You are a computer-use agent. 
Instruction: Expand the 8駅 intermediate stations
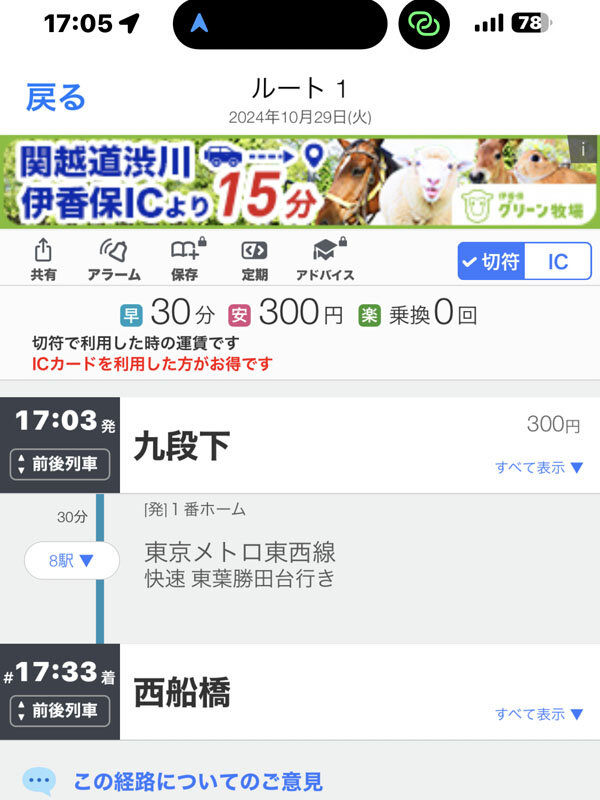[x=71, y=561]
